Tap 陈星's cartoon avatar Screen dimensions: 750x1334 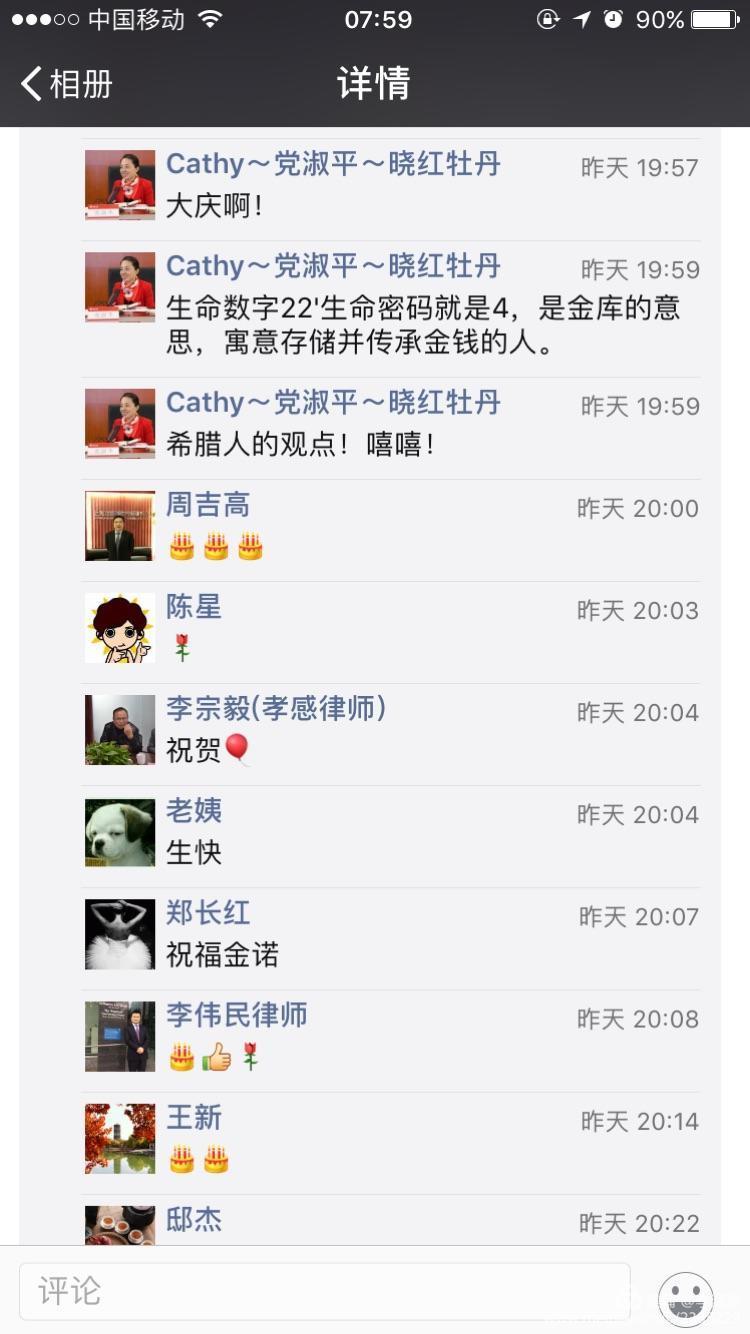coord(120,628)
